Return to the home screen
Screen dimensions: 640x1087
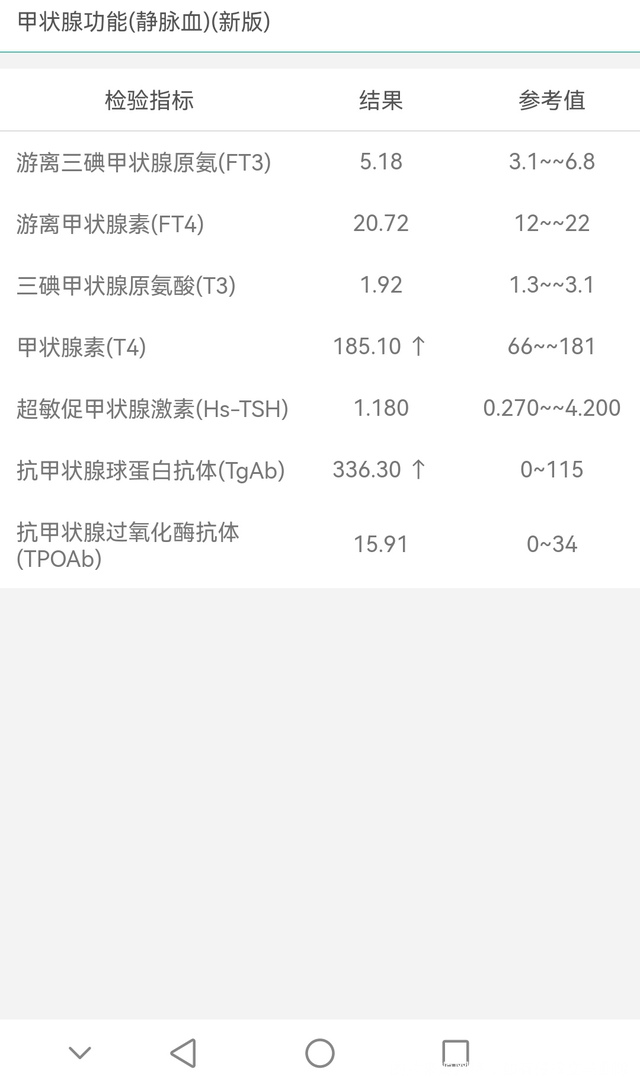(320, 1052)
